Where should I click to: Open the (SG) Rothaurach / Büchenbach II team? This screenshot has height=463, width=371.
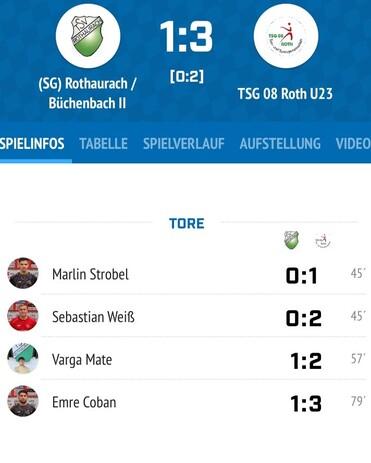(x=87, y=93)
